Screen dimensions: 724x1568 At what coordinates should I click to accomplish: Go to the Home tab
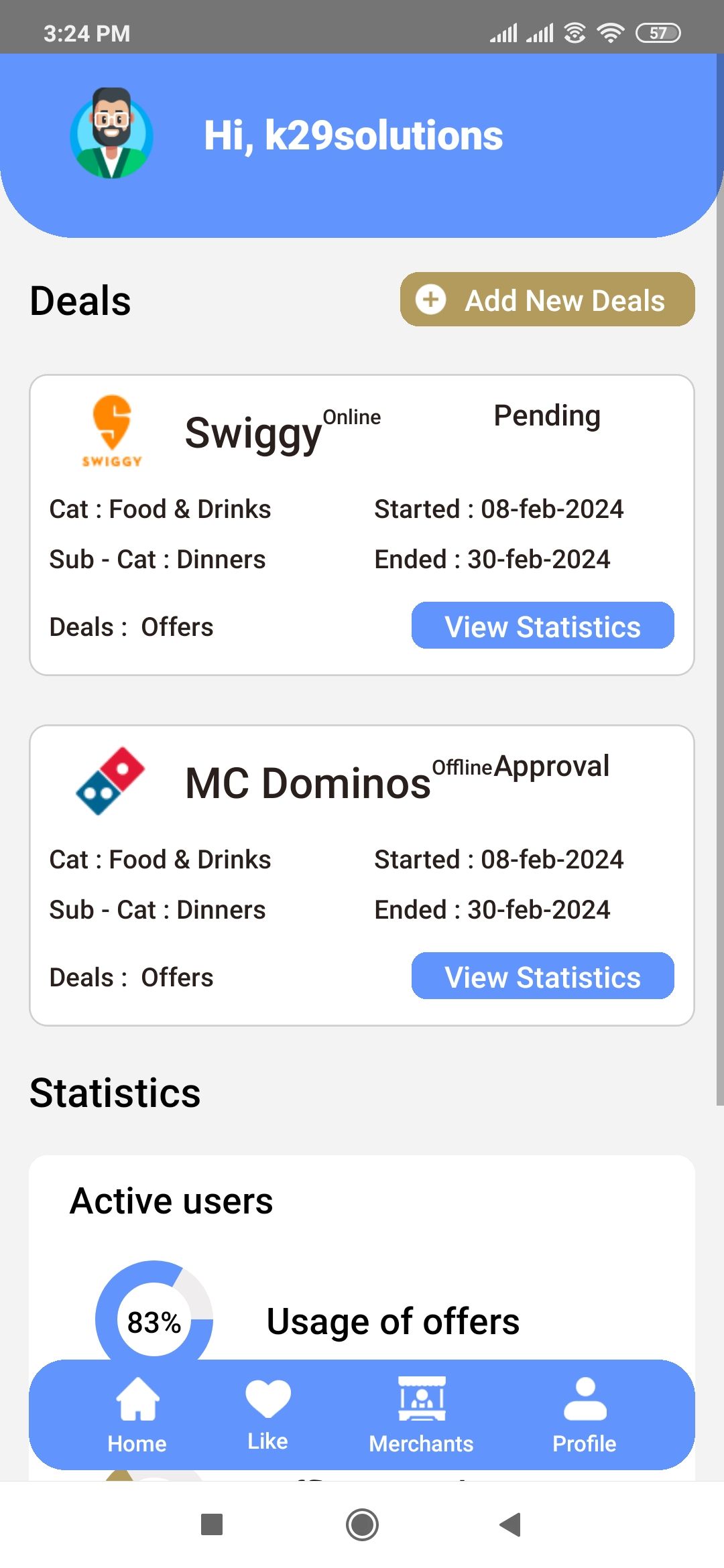pos(137,1415)
